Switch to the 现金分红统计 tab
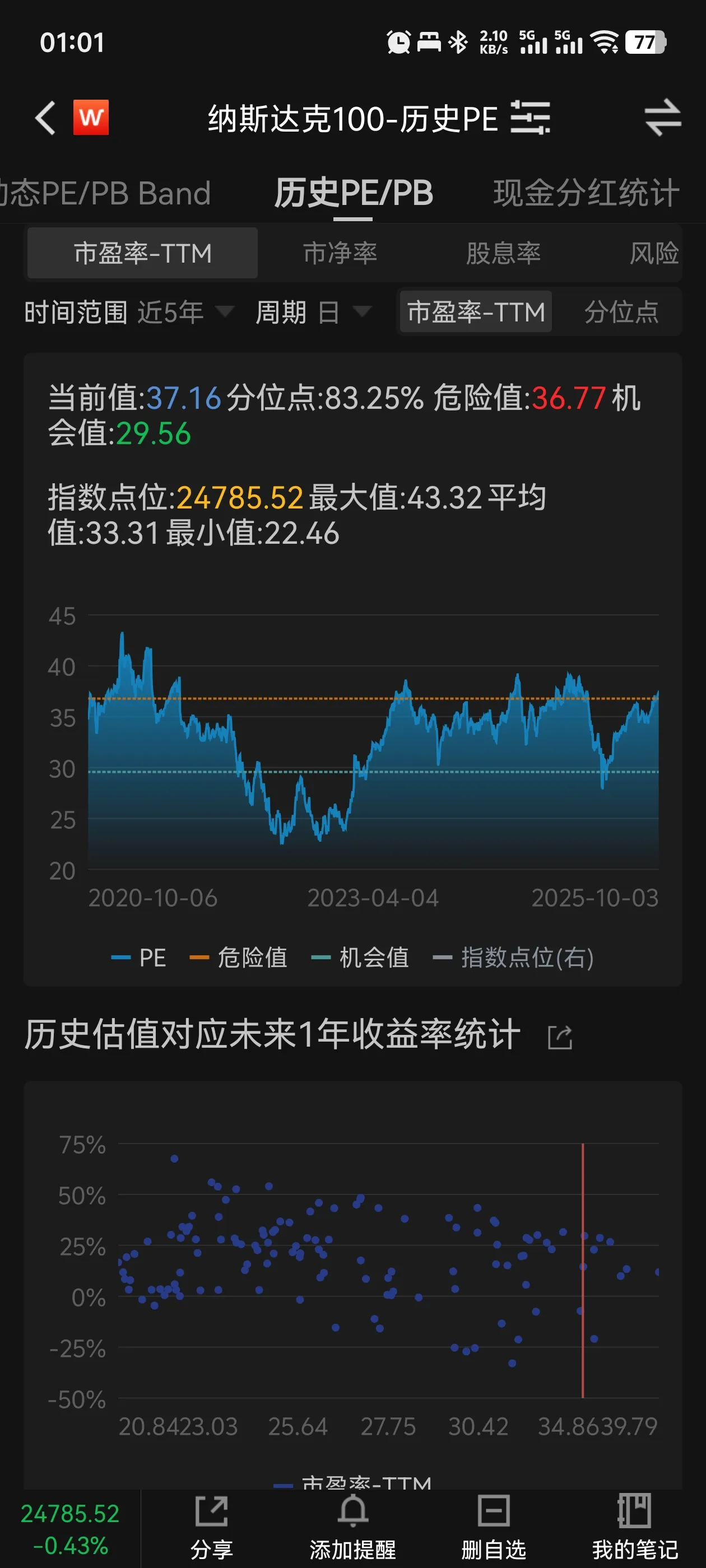This screenshot has height=1568, width=706. pyautogui.click(x=586, y=194)
